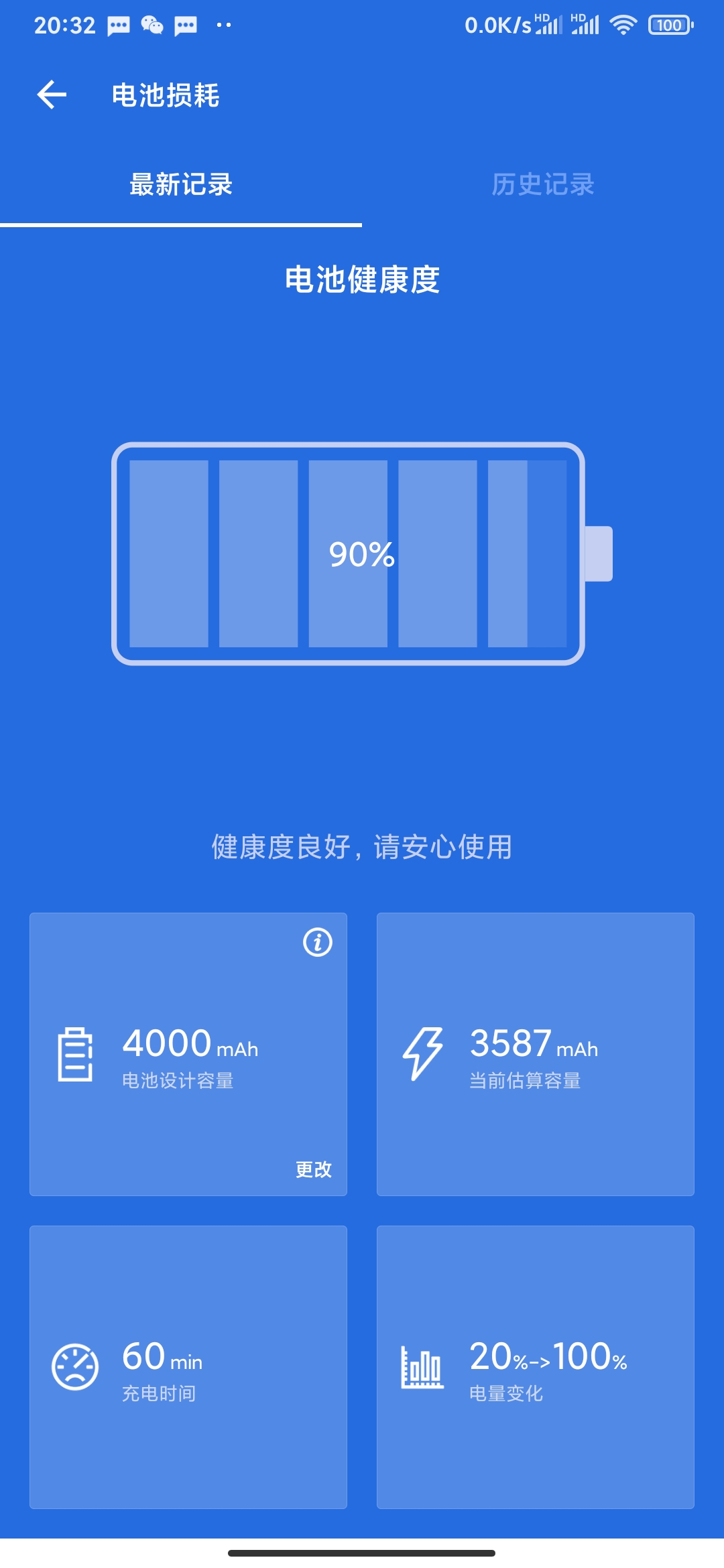Open the info icon on the 电池设计容量 card
Viewport: 724px width, 1568px height.
click(x=318, y=942)
